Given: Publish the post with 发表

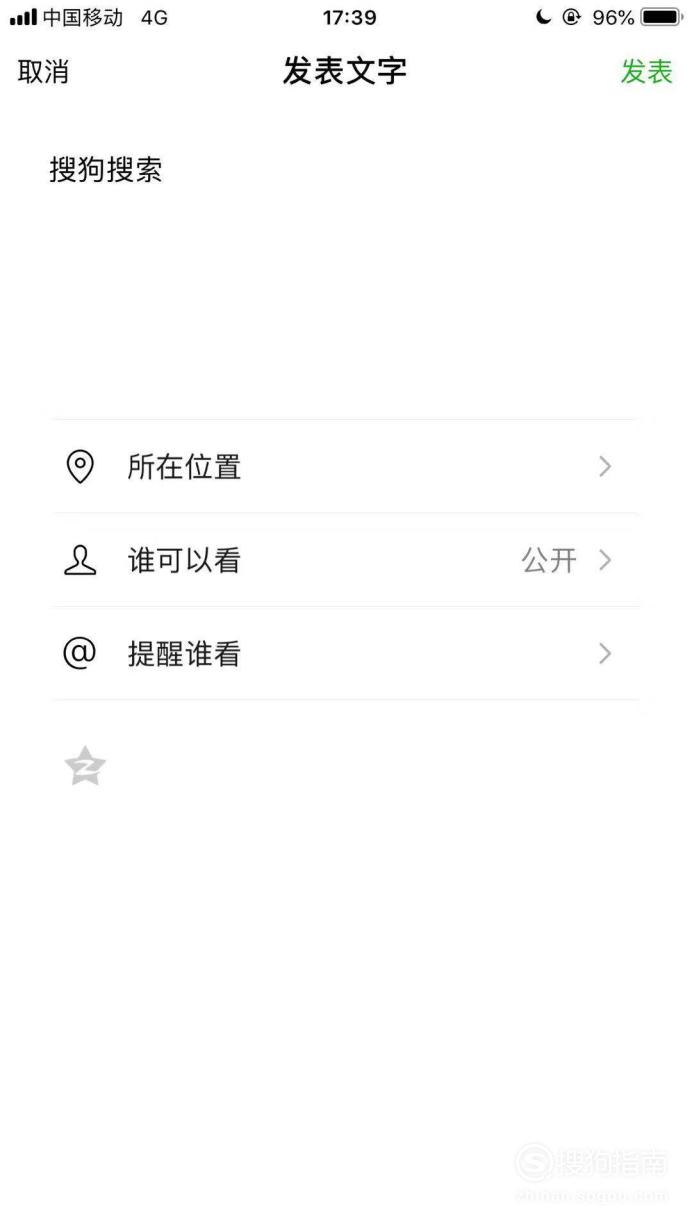Looking at the screenshot, I should (646, 72).
